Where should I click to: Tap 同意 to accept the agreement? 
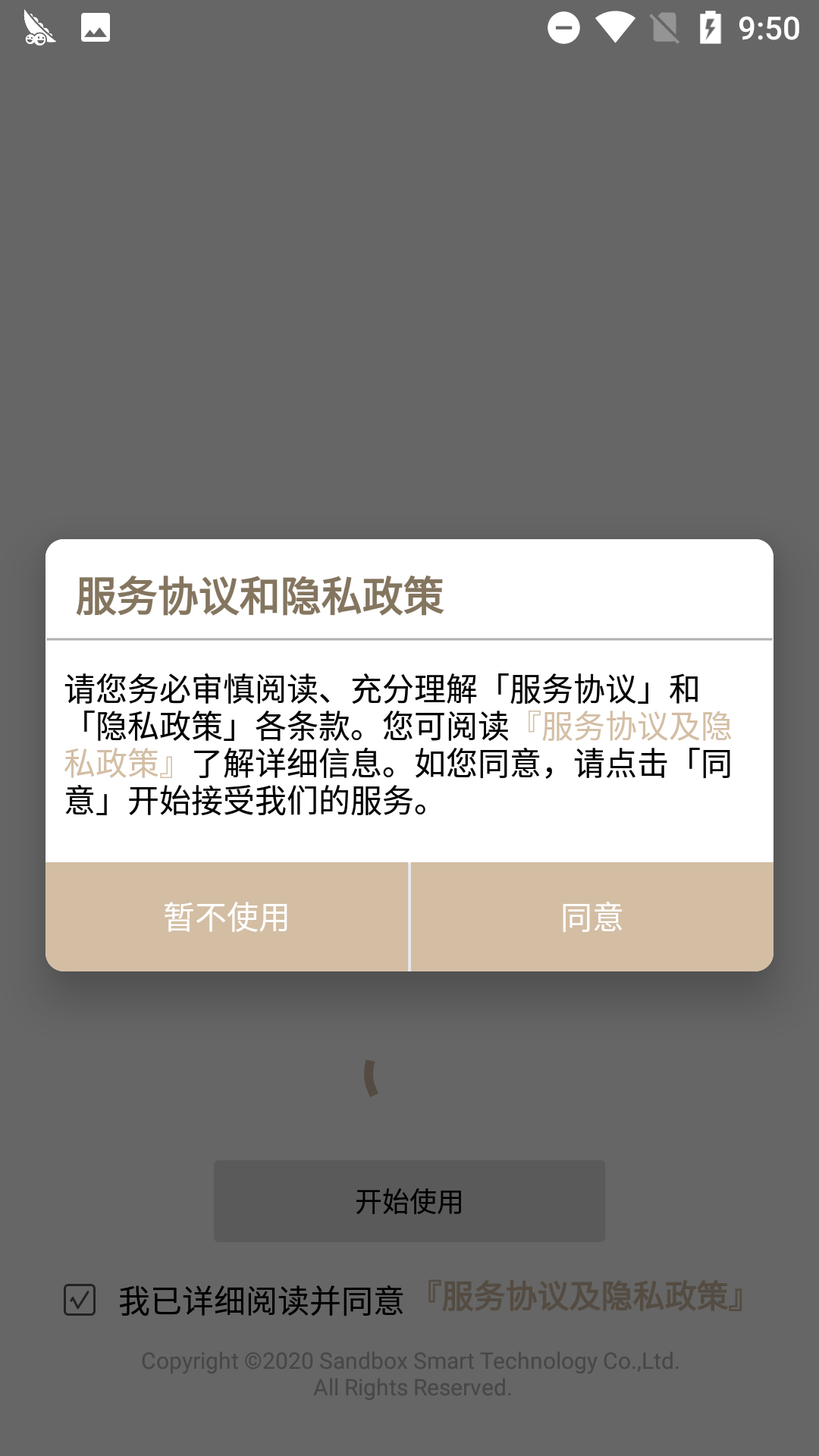(591, 917)
